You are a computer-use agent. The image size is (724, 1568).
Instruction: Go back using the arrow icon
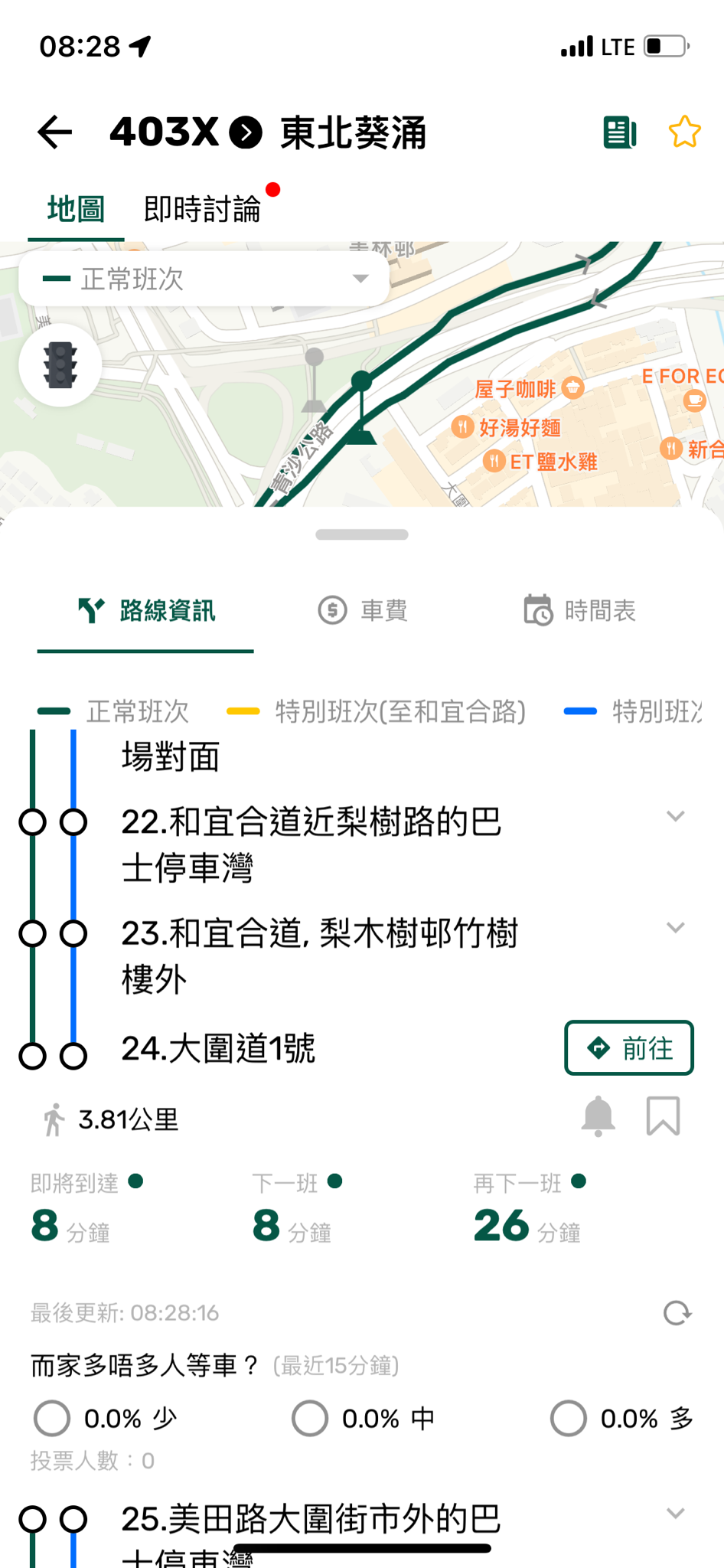click(55, 132)
